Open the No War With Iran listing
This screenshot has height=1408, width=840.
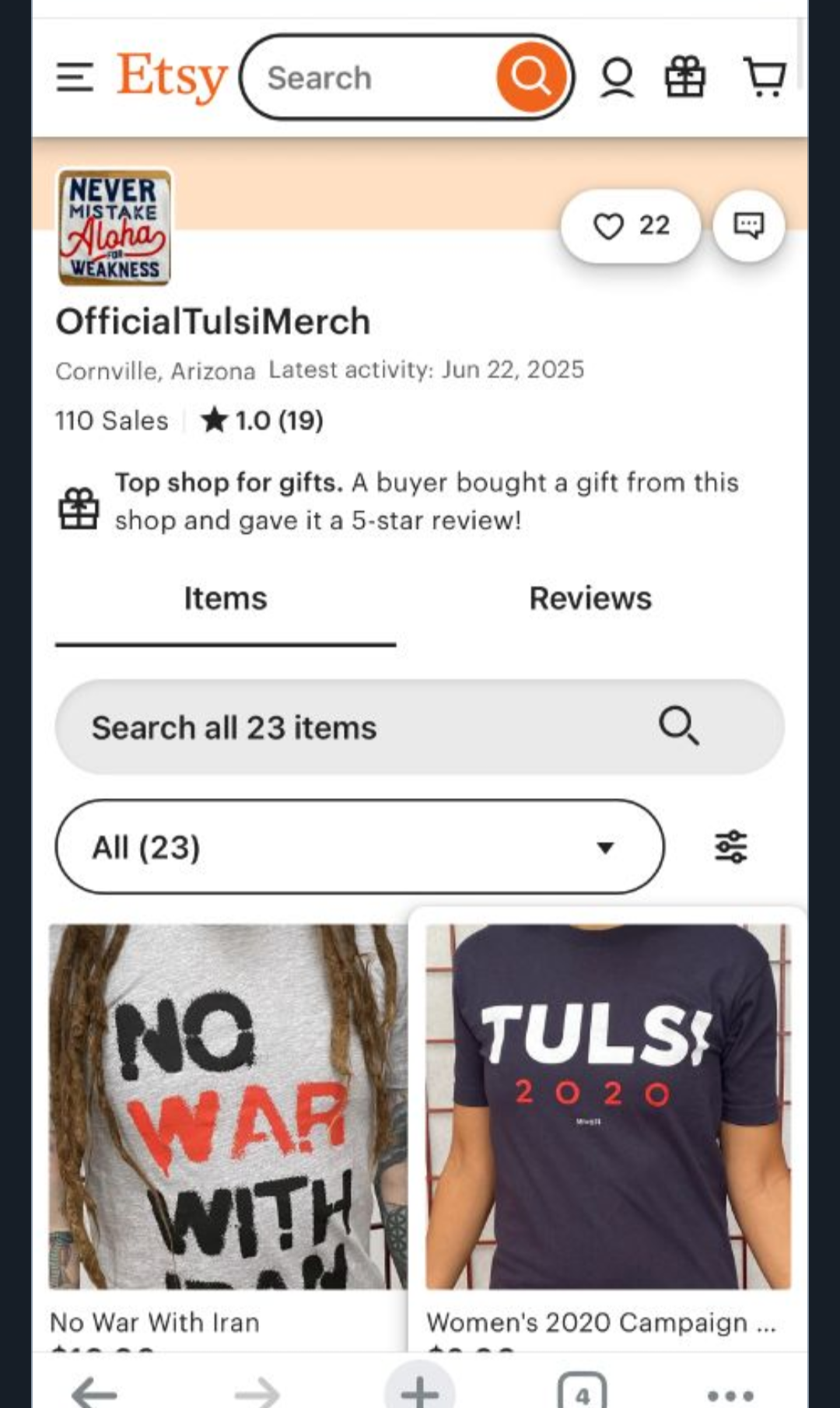click(x=228, y=1128)
